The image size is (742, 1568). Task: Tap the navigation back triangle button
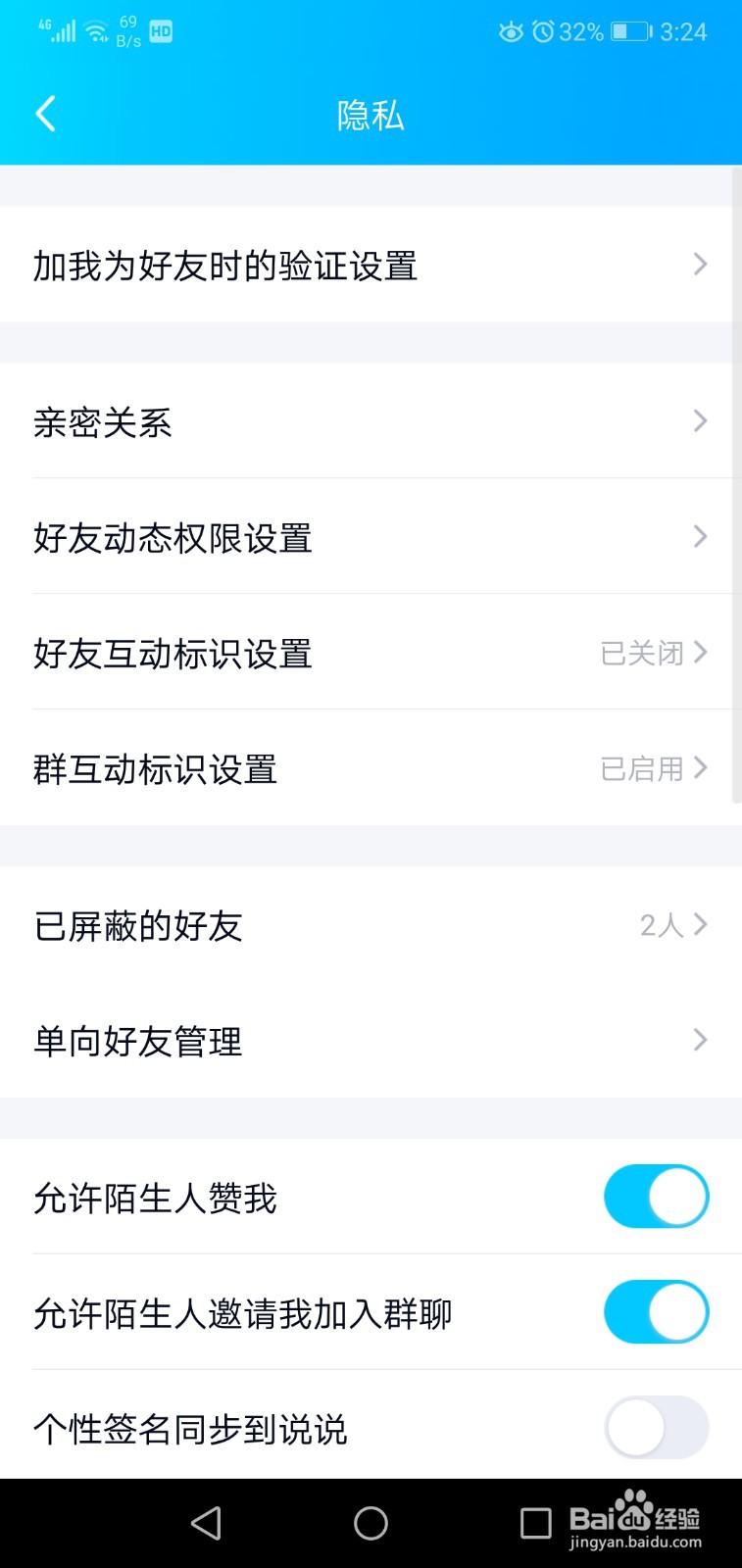pos(206,1521)
